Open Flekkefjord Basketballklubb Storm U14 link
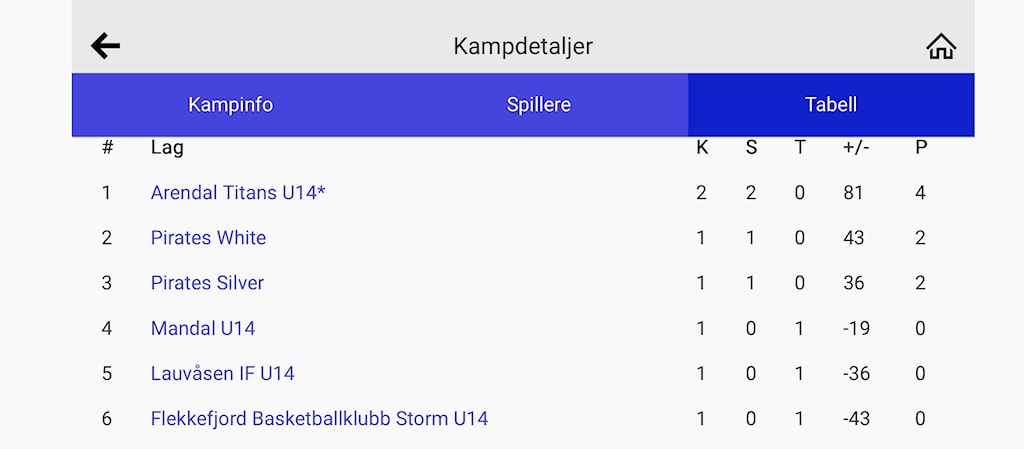This screenshot has height=449, width=1024. [319, 418]
